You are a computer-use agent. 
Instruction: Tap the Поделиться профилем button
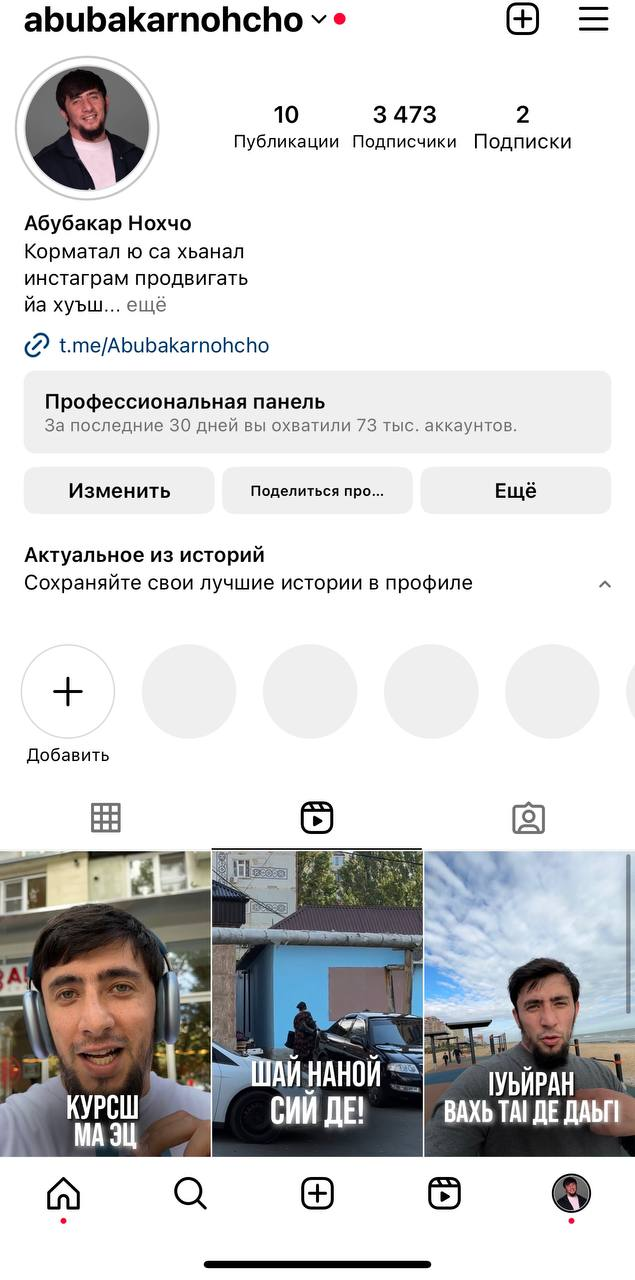click(x=317, y=491)
